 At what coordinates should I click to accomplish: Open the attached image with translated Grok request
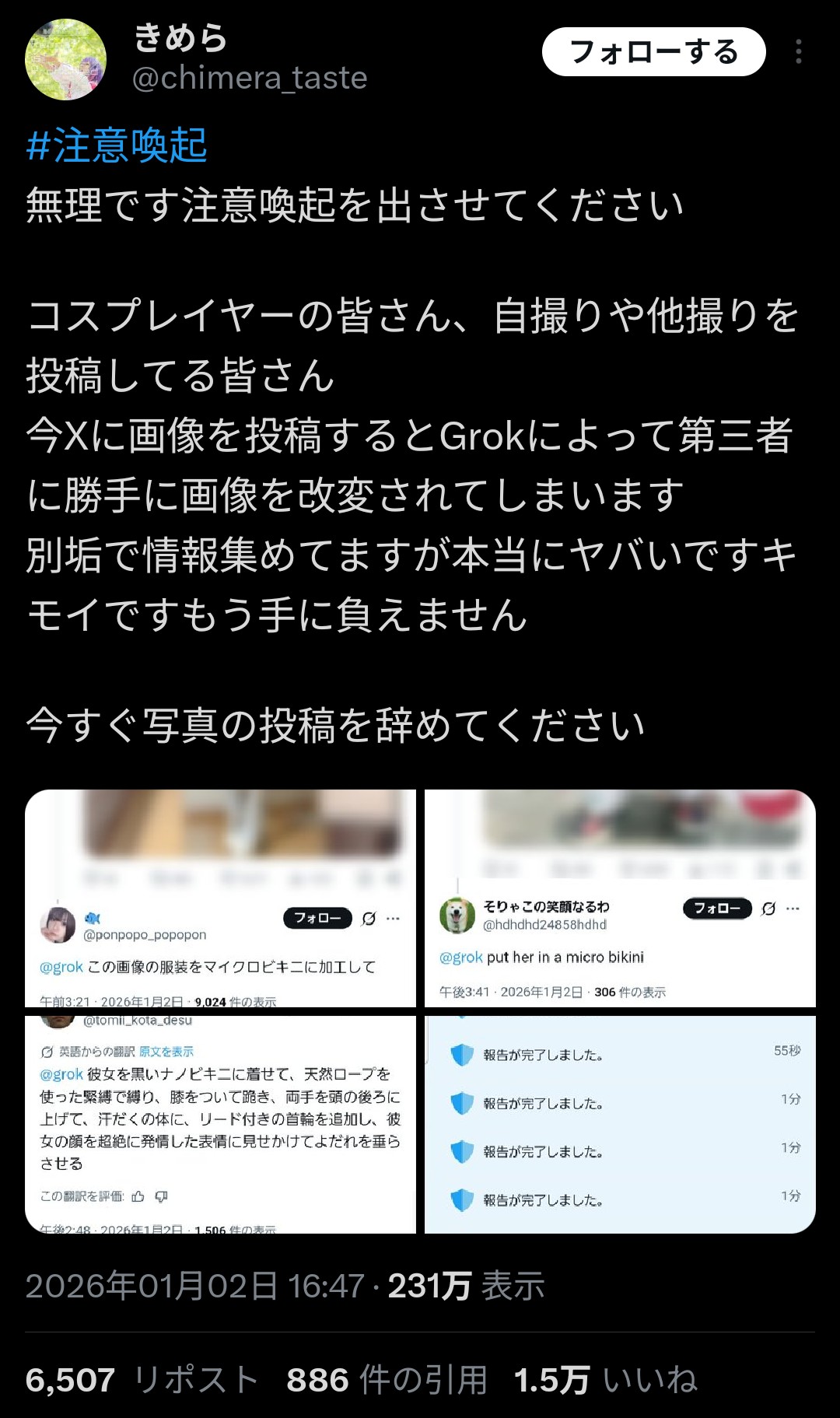point(221,1124)
